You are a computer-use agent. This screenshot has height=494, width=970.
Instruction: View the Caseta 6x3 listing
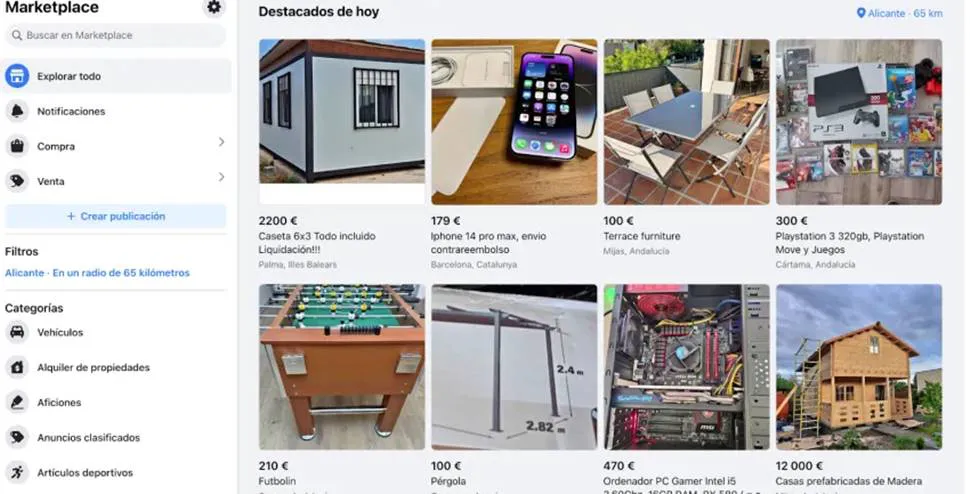click(x=342, y=121)
